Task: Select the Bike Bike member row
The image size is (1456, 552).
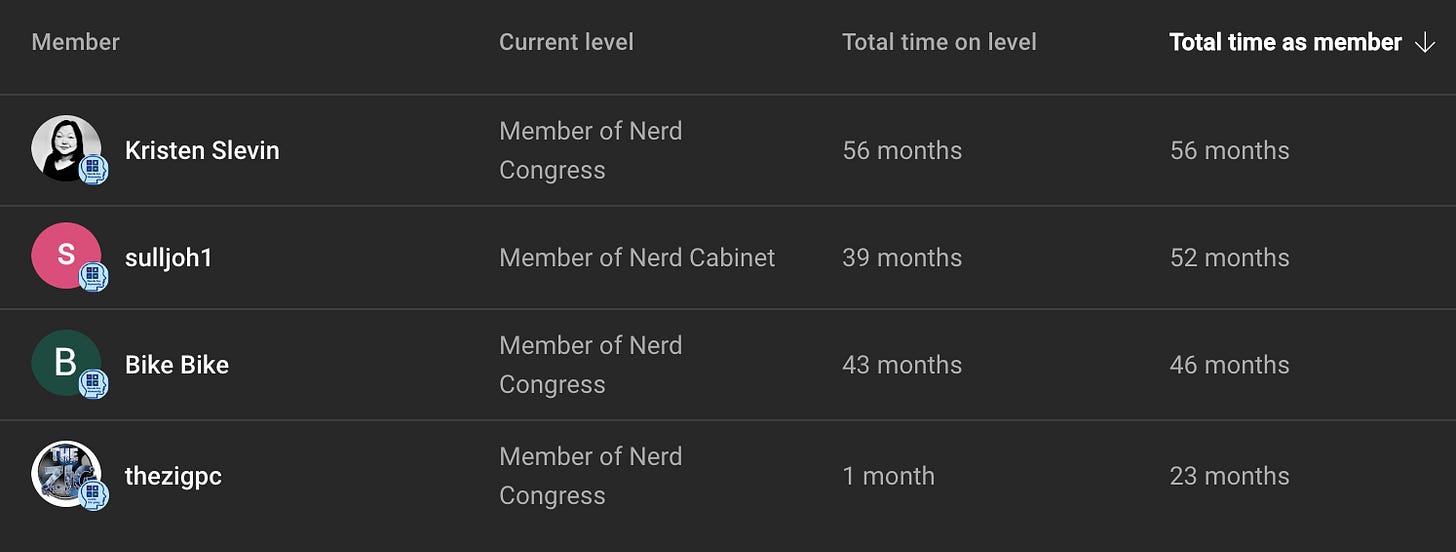Action: coord(176,365)
